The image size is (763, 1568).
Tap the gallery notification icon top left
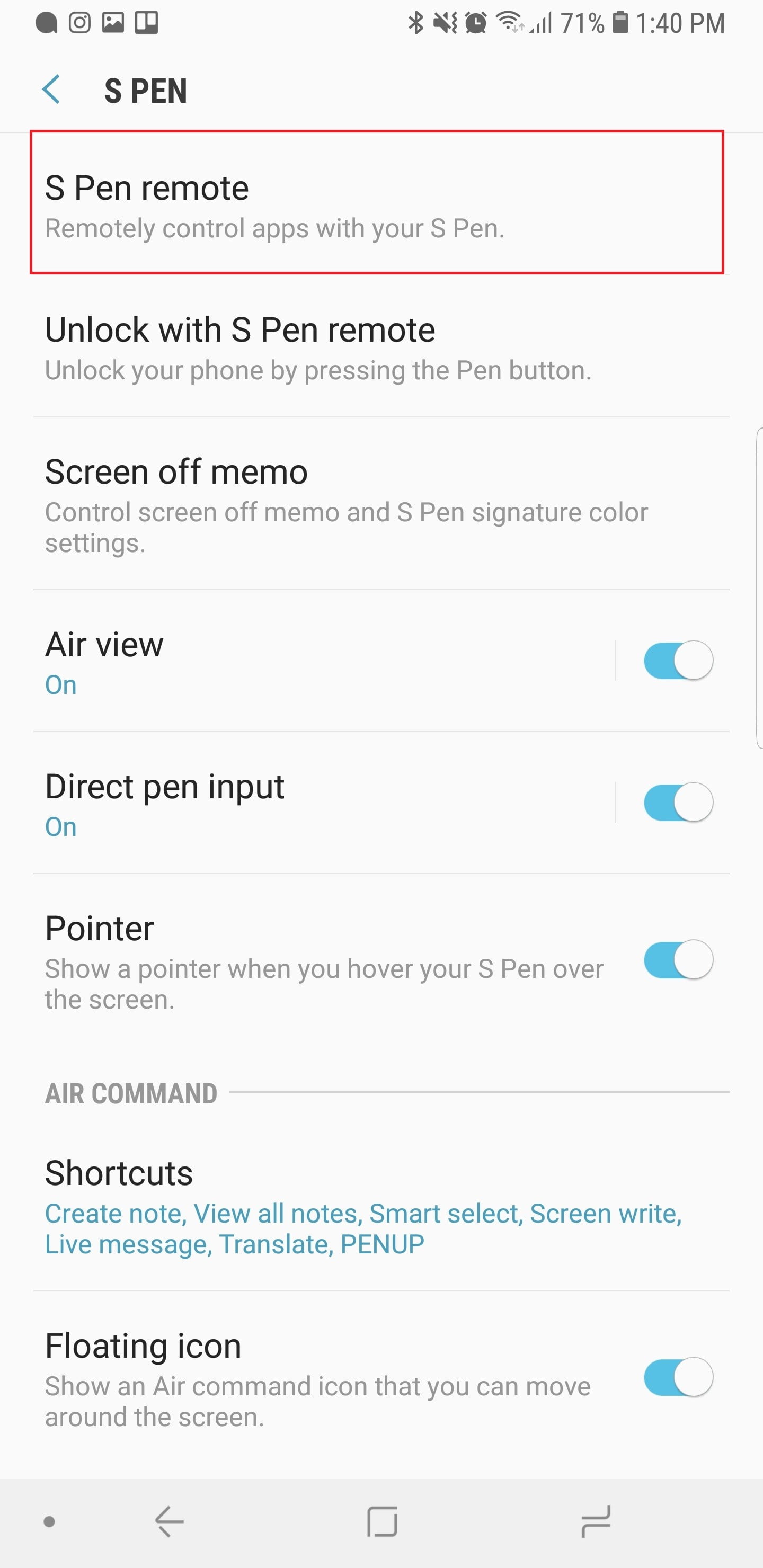pos(113,23)
